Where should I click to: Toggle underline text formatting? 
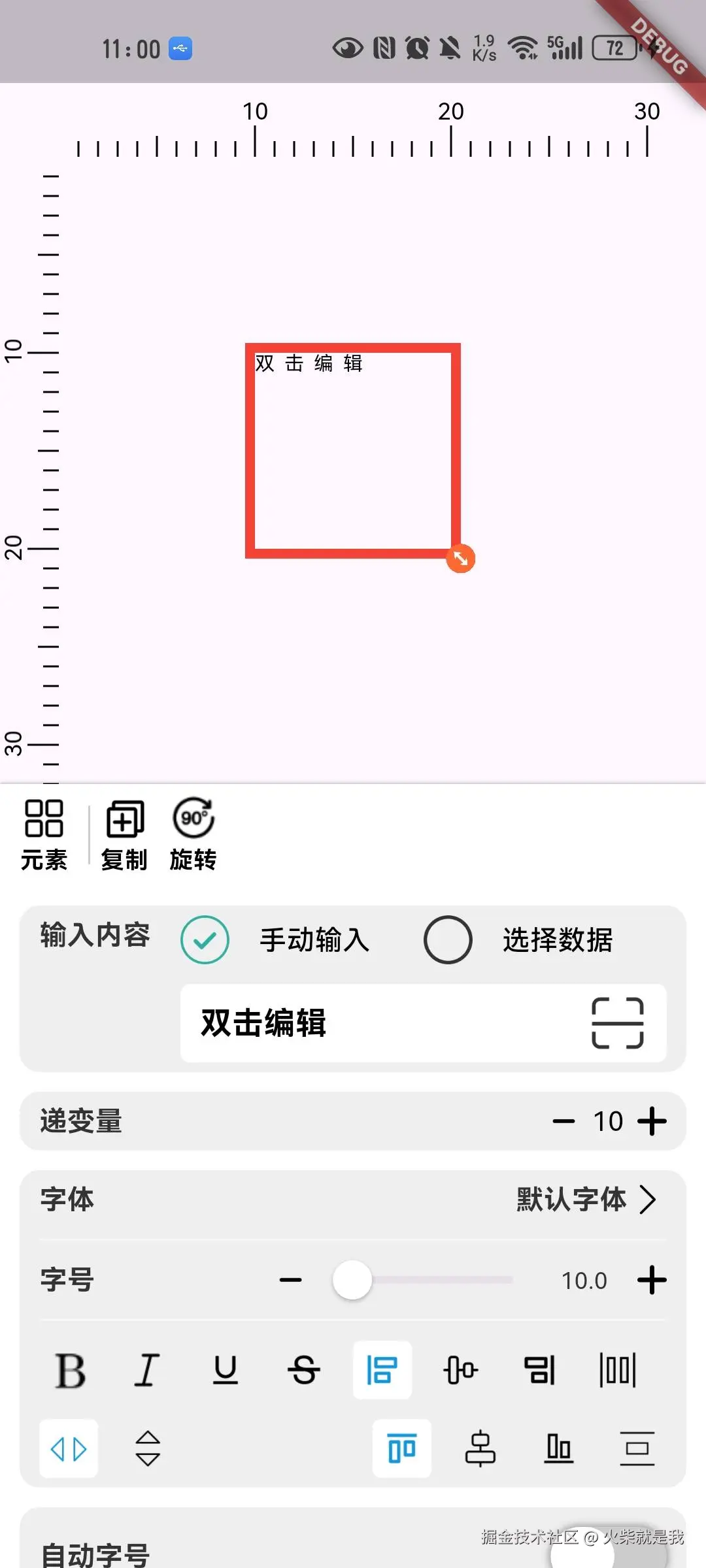(x=226, y=1370)
